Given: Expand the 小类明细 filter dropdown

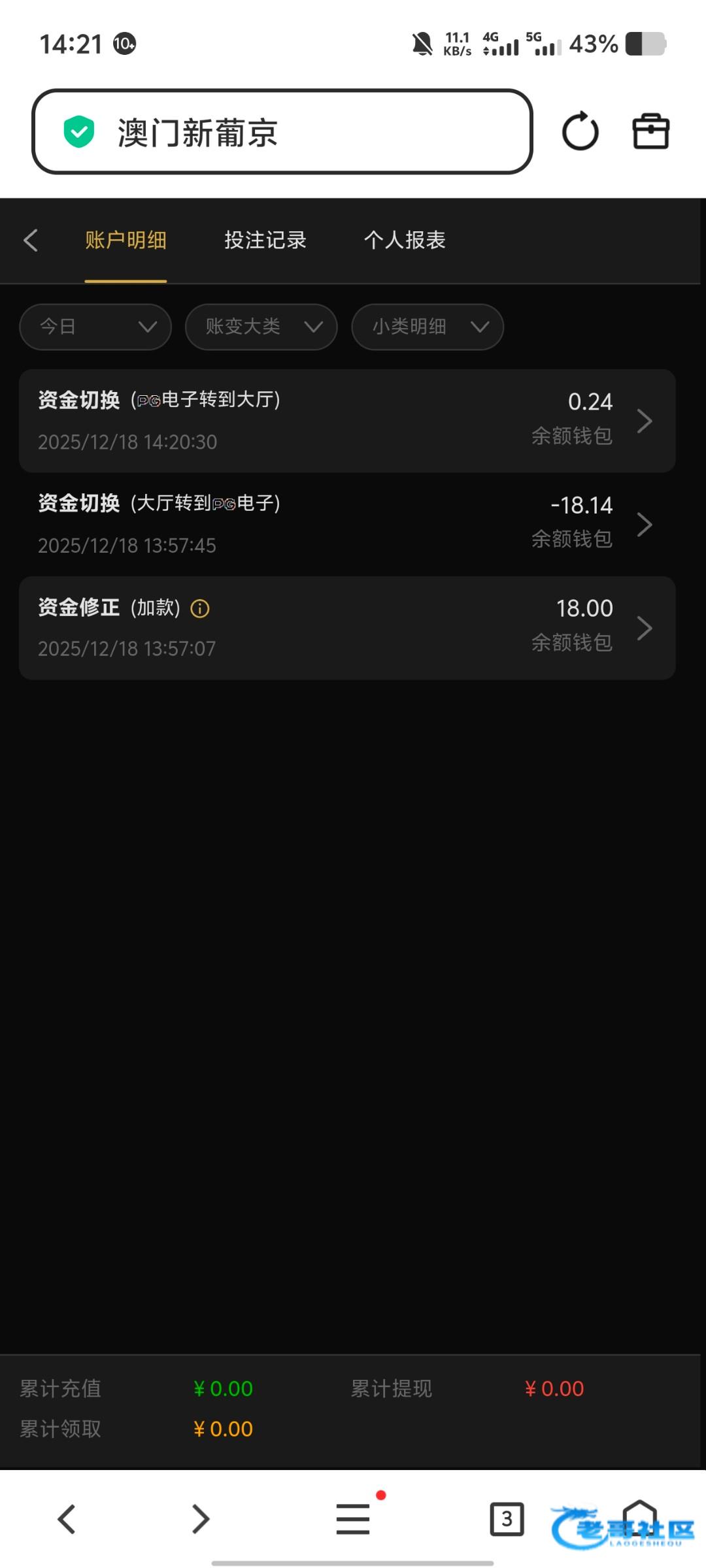Looking at the screenshot, I should tap(428, 327).
